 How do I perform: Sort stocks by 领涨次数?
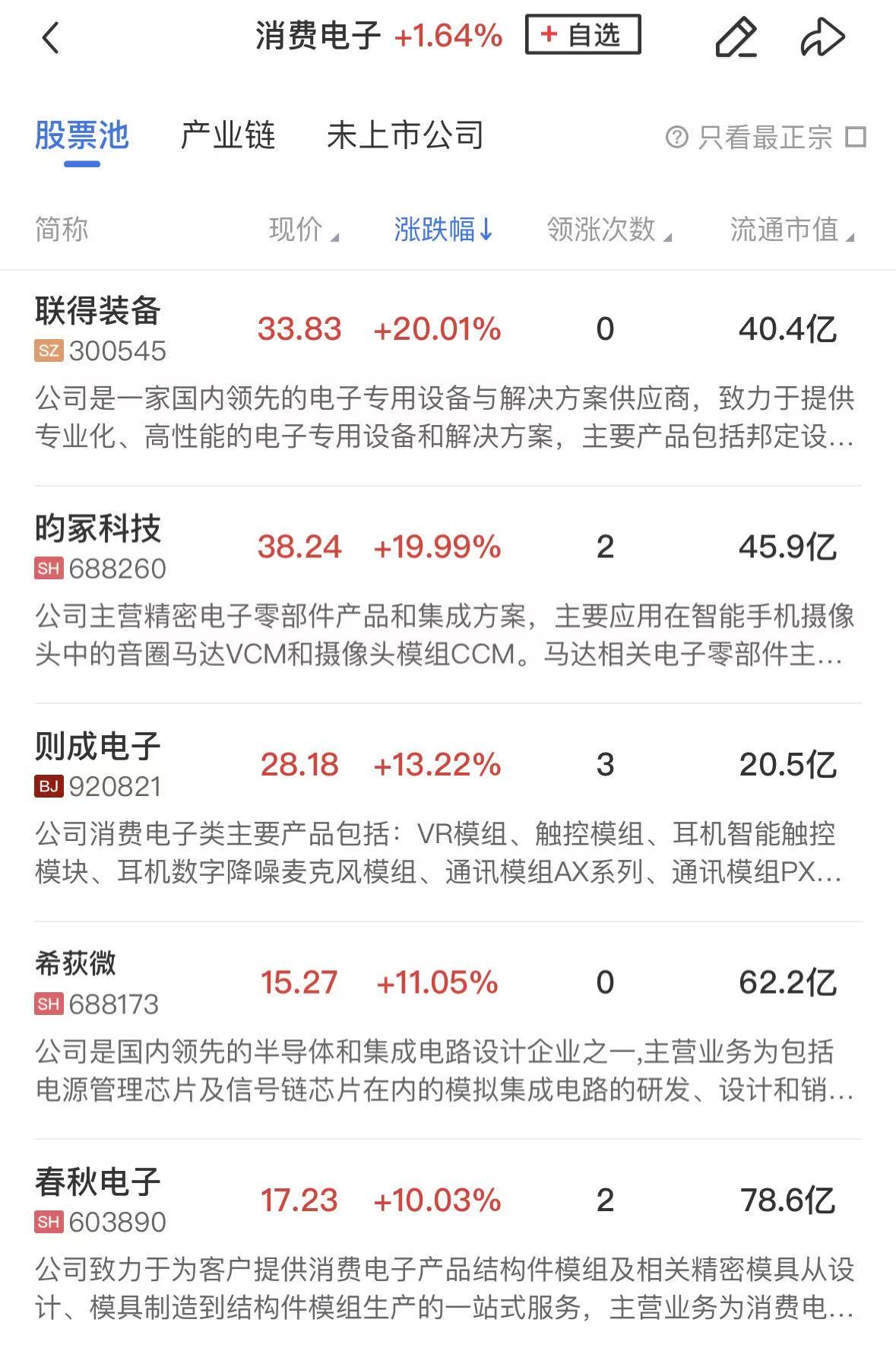pos(608,229)
